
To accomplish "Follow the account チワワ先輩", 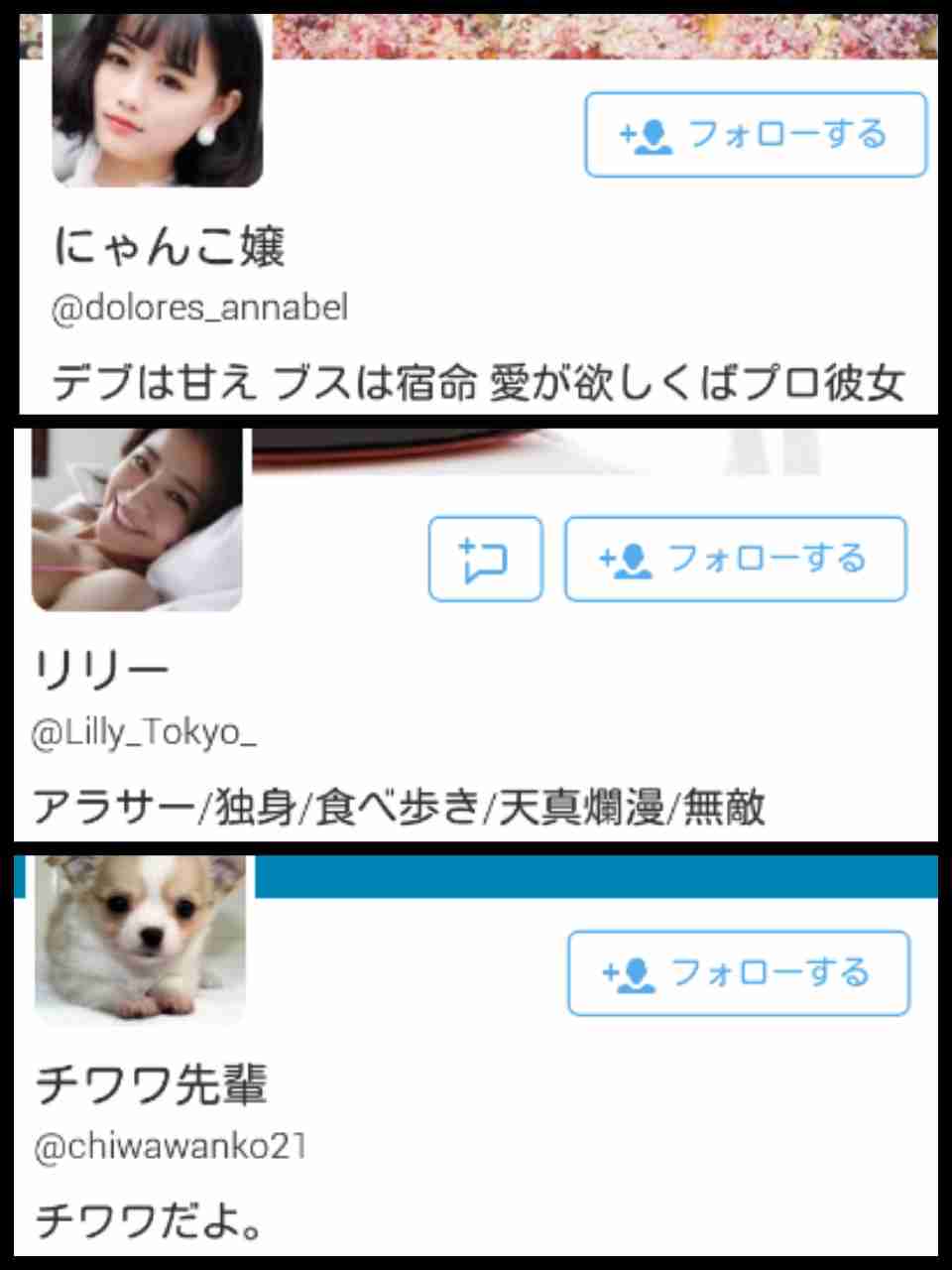I will [x=741, y=973].
